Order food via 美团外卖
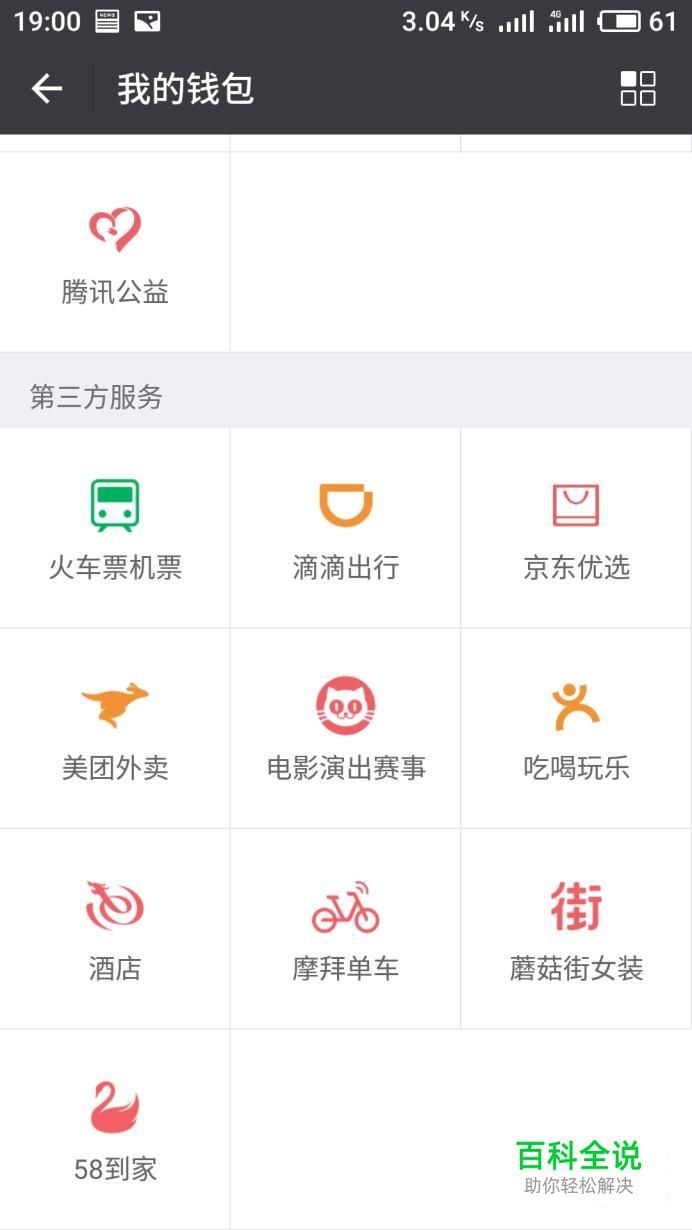Screen dimensions: 692x1230 point(115,728)
